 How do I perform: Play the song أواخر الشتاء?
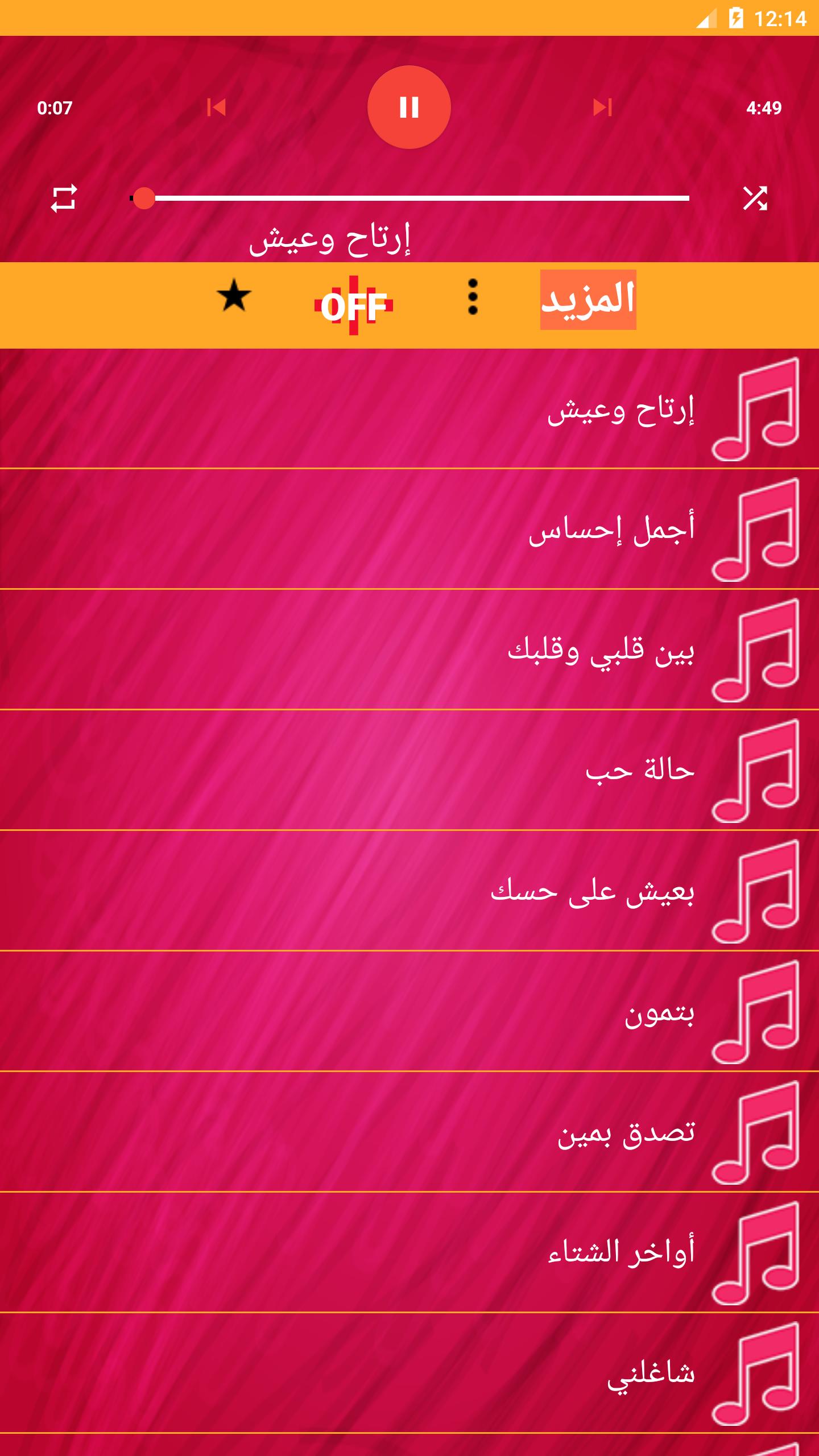(x=621, y=1253)
